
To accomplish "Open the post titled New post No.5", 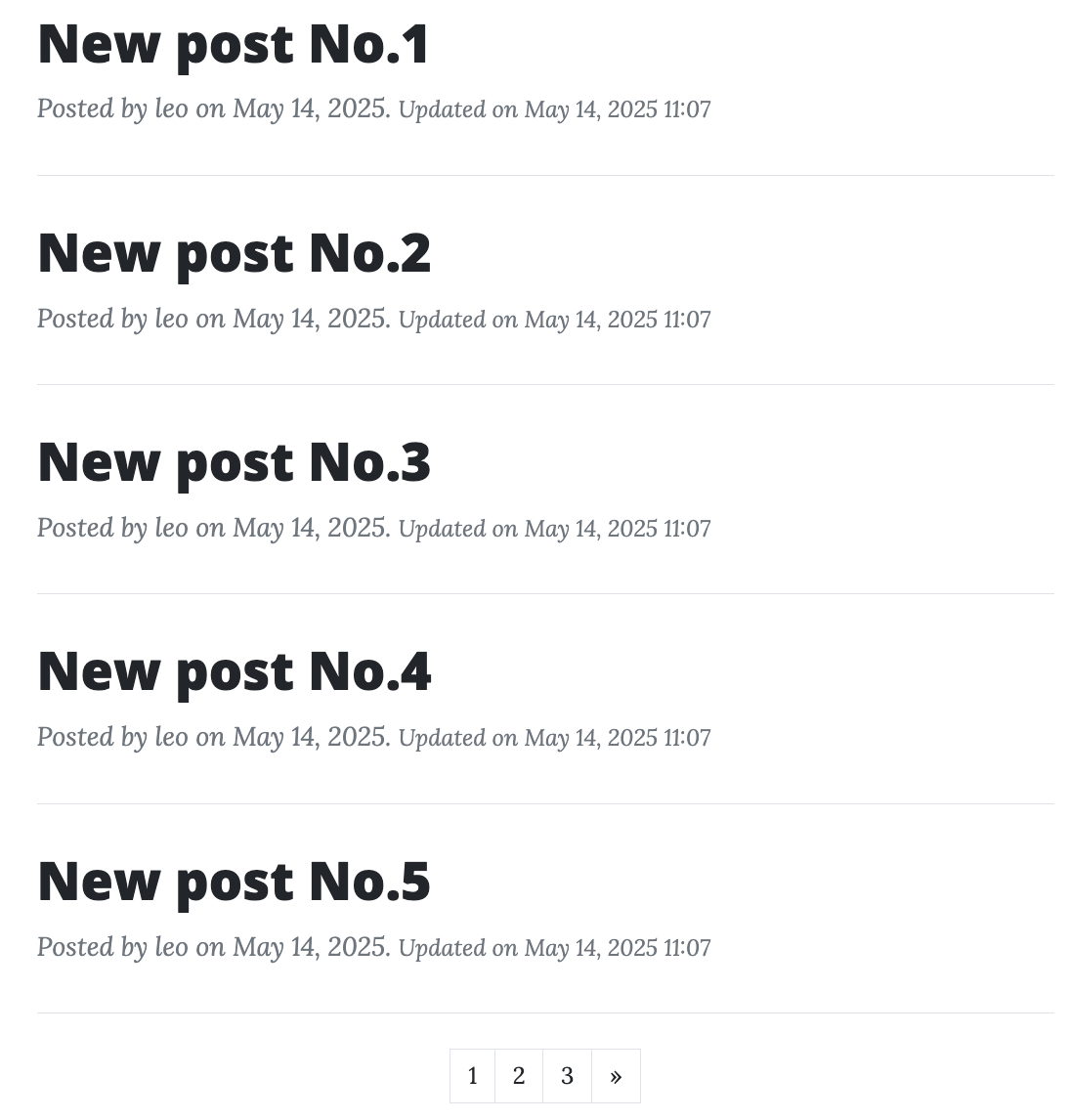I will (x=233, y=881).
